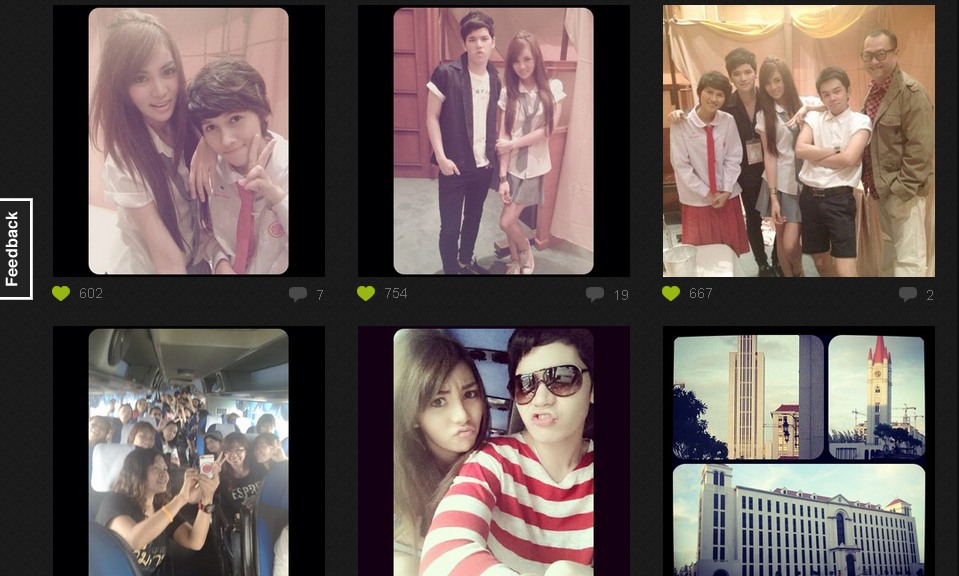Open the red striped shirt selfie
The image size is (959, 576).
(x=493, y=451)
